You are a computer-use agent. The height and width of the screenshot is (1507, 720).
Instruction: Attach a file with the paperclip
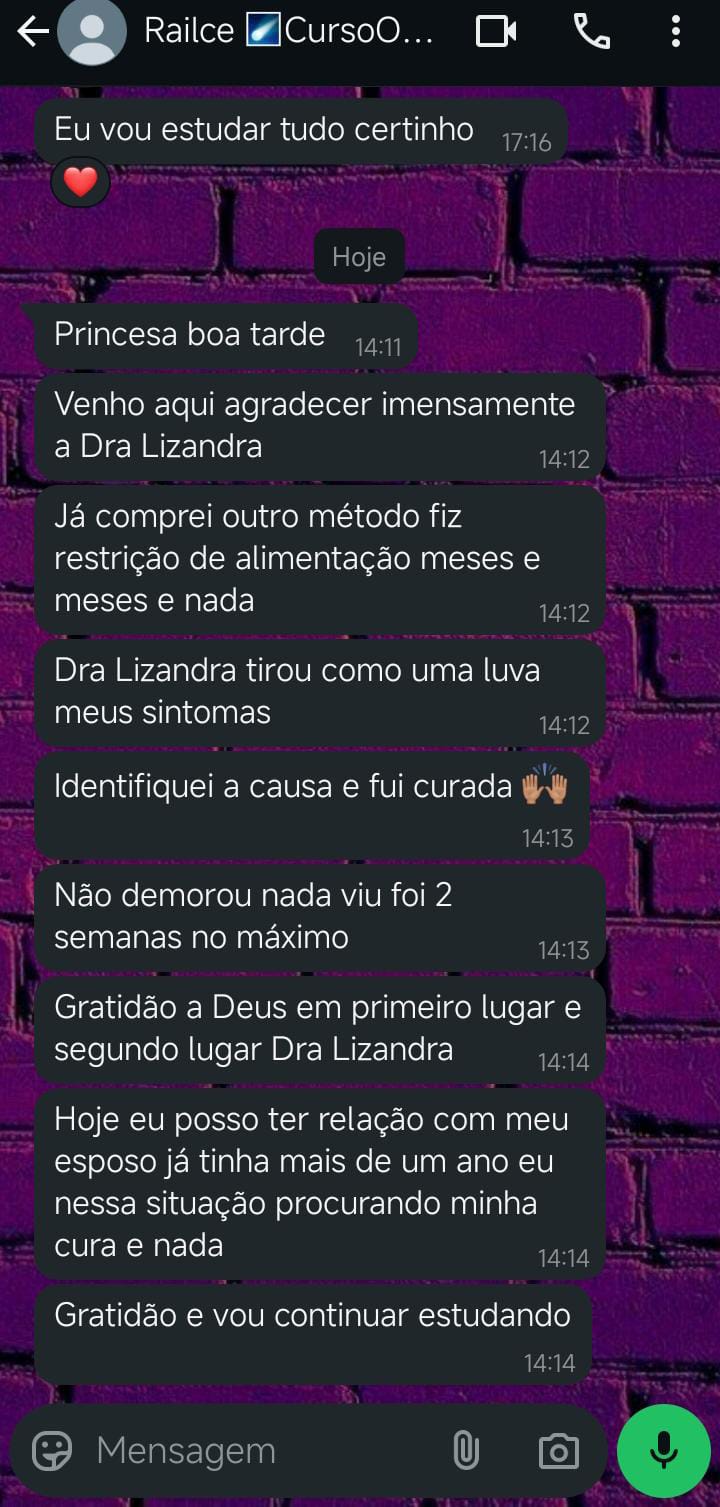[466, 1450]
